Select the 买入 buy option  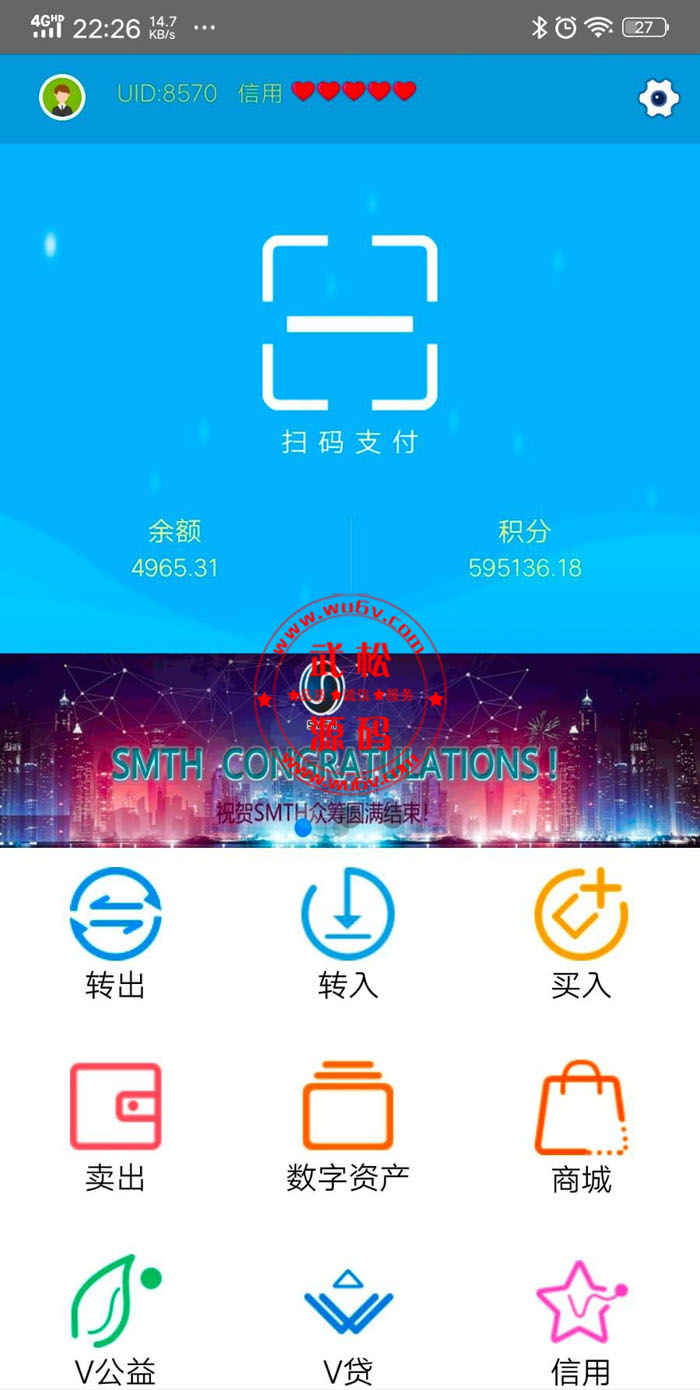point(581,933)
